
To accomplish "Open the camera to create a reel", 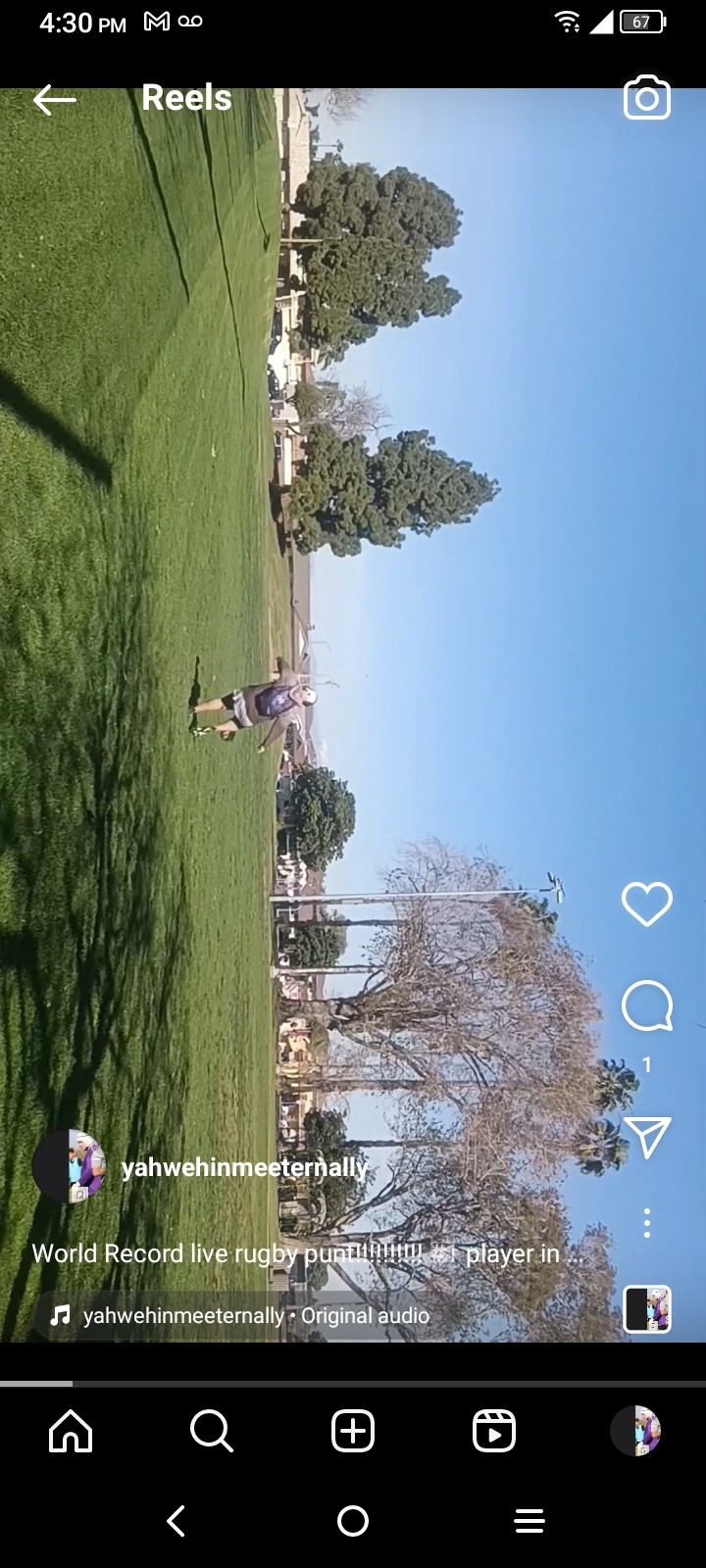I will click(646, 98).
